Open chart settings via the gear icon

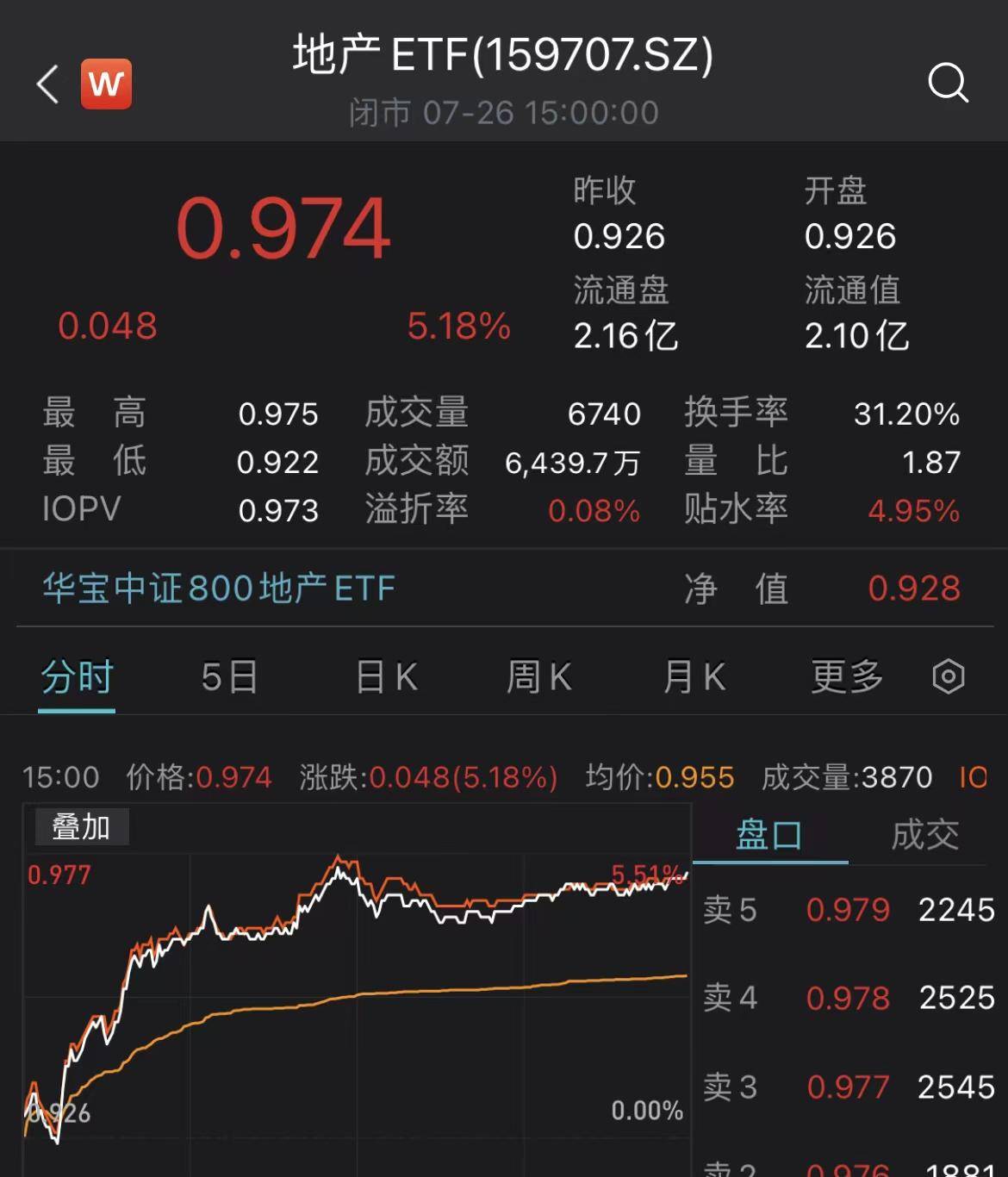[949, 677]
